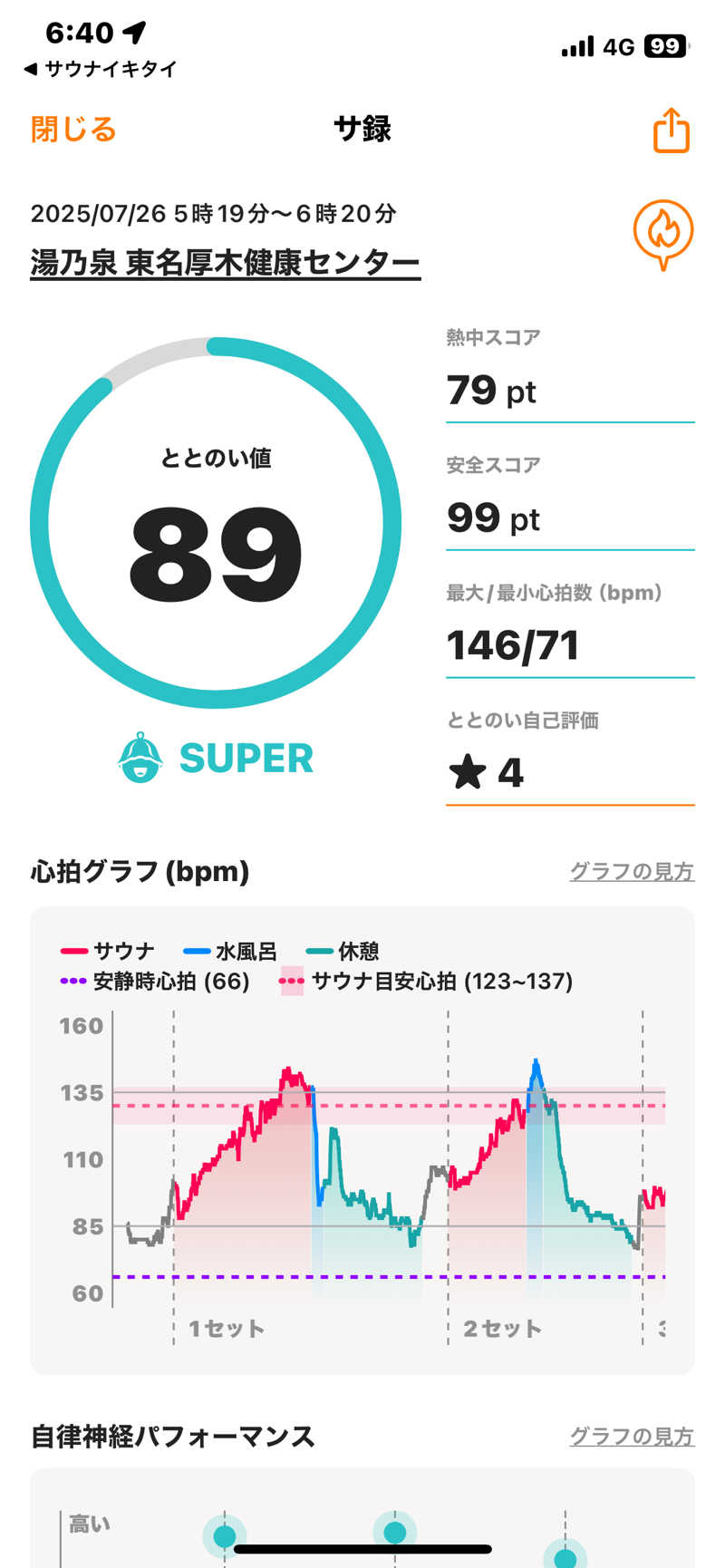The height and width of the screenshot is (1568, 725).
Task: Open 湯乃泉 東名厚木健康センター facility link
Action: 225,263
